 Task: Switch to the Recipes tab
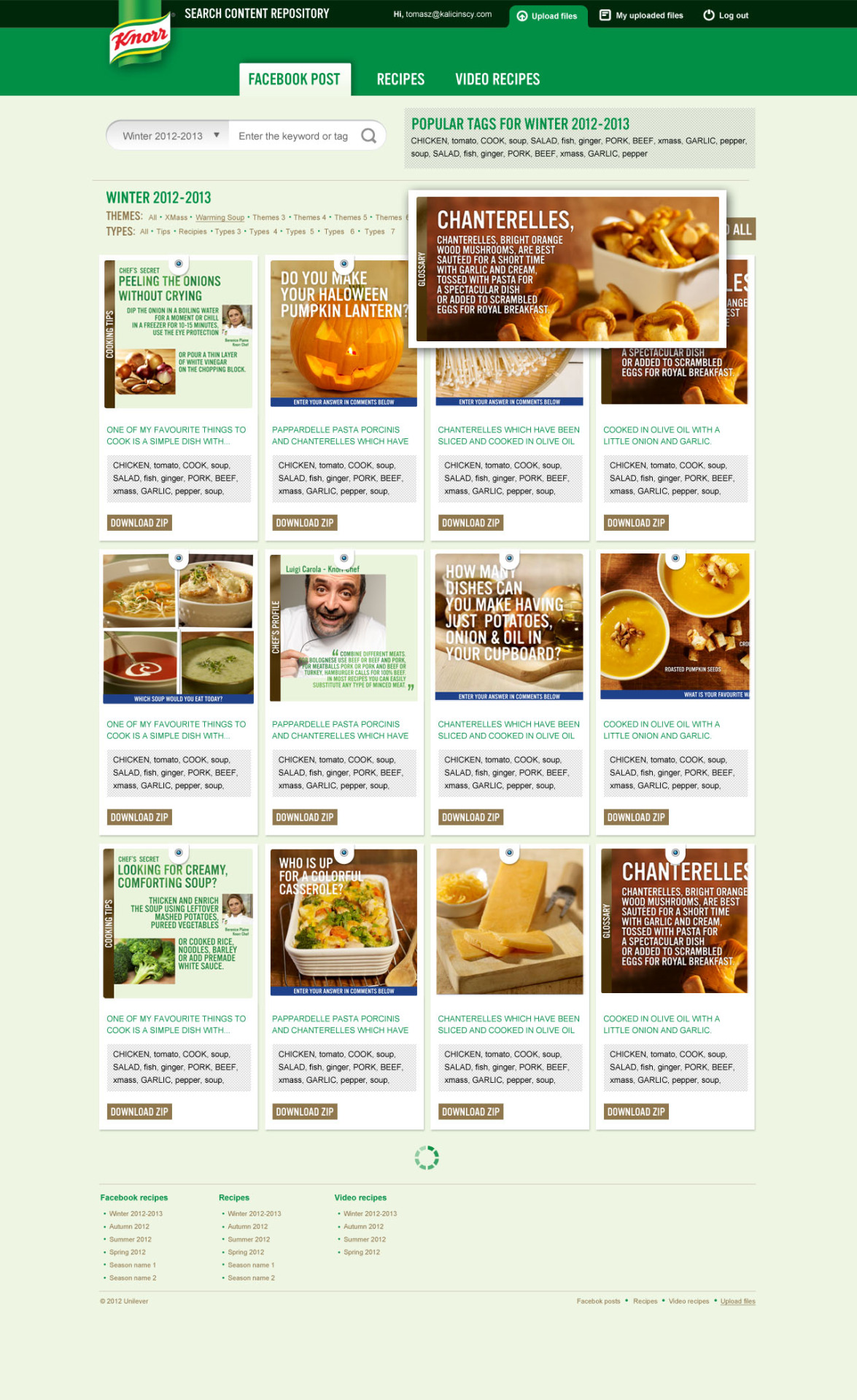coord(400,79)
